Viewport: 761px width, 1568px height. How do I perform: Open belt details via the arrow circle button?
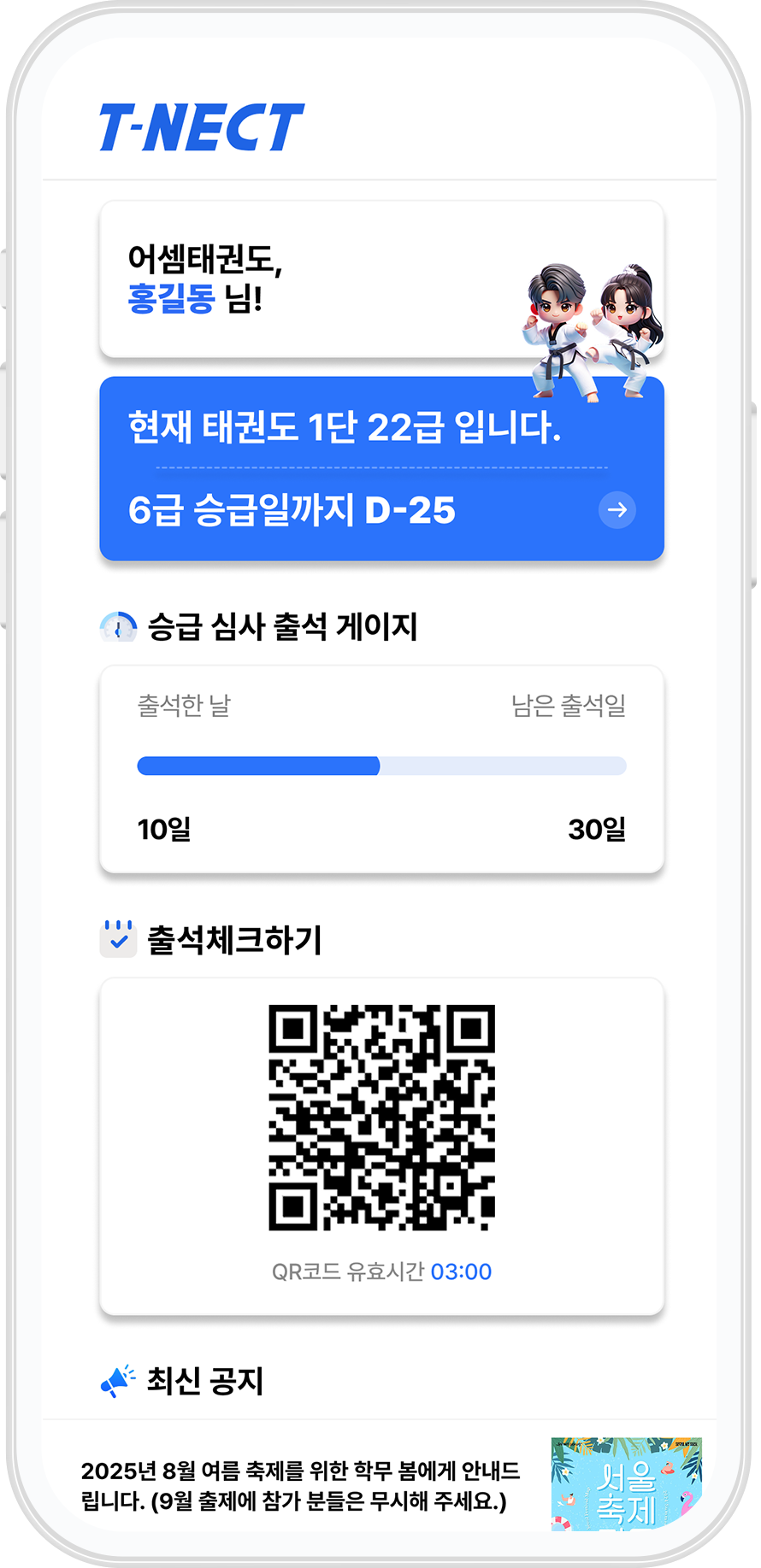[x=617, y=510]
